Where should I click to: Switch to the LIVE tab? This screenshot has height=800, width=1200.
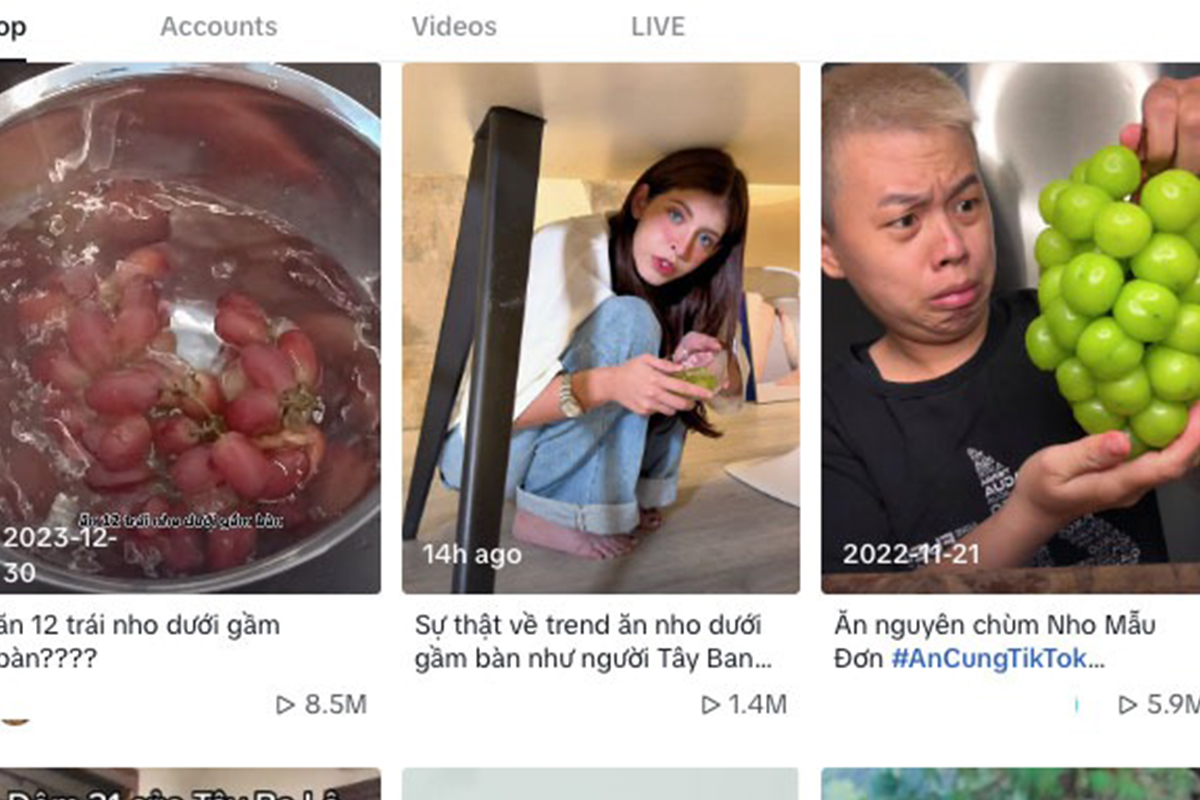(657, 27)
